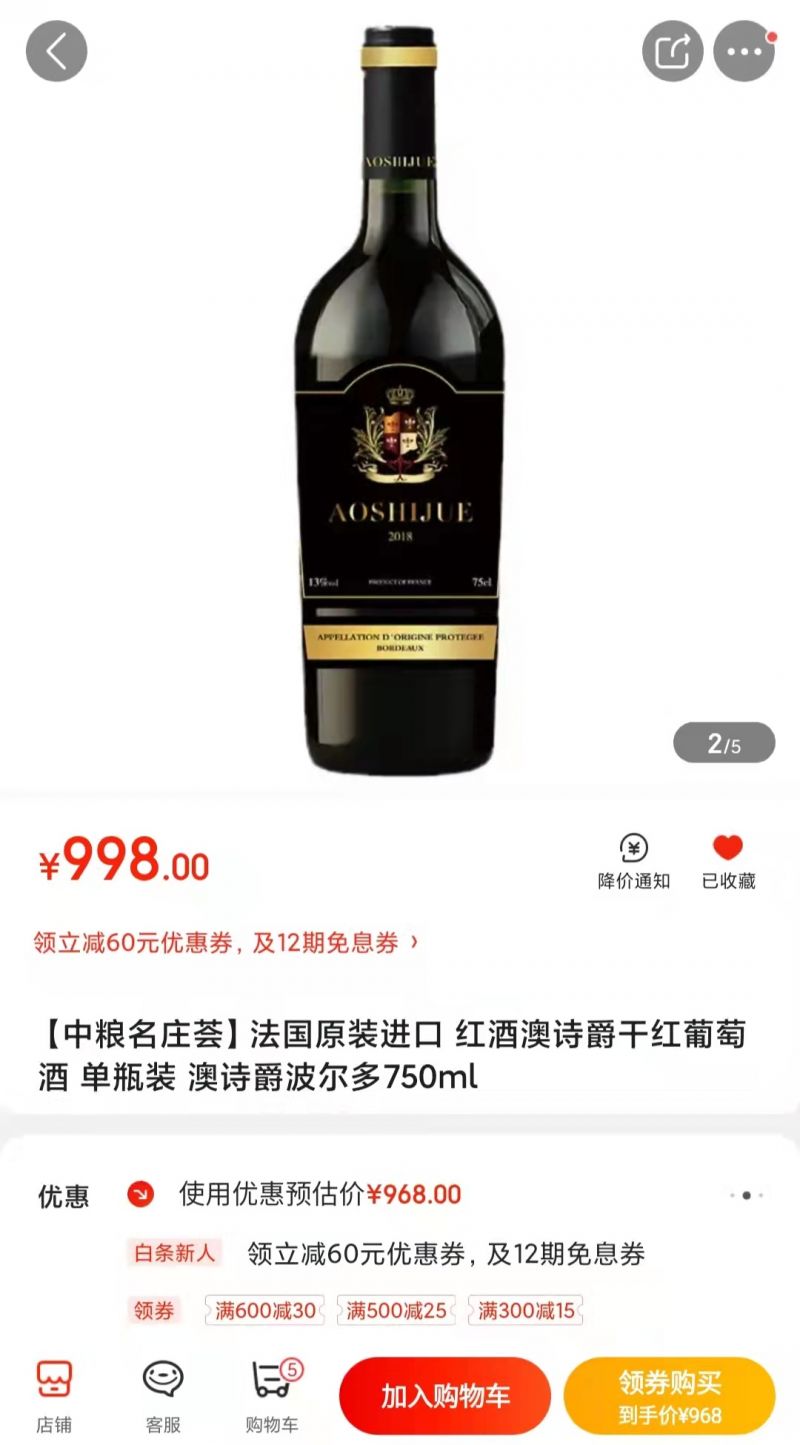Add item with 加入购物车 button

[445, 1396]
